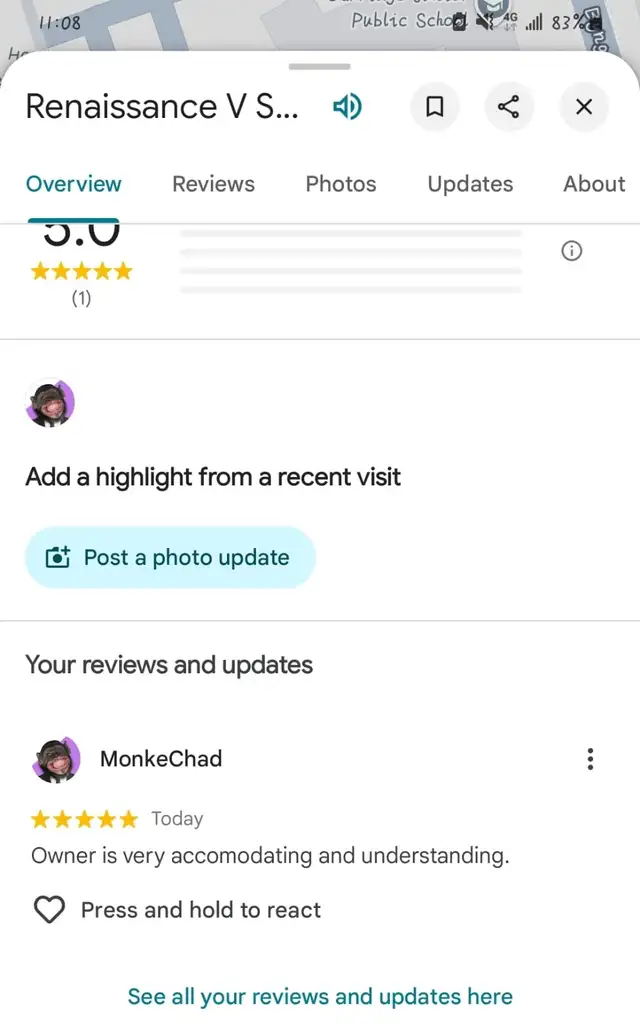Screen dimensions: 640x1026
Task: Select the About tab
Action: pos(594,184)
